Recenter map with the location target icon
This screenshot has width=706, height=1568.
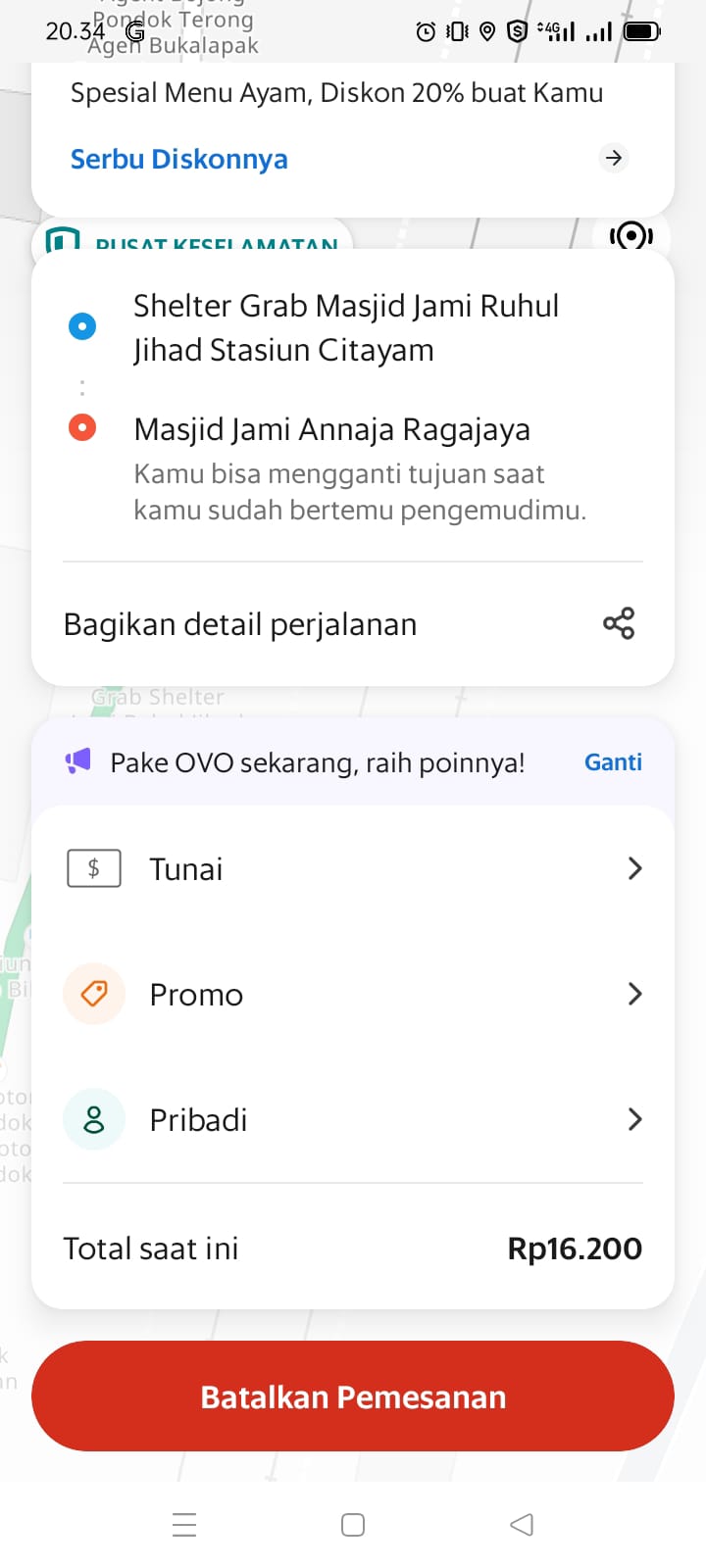[x=631, y=235]
